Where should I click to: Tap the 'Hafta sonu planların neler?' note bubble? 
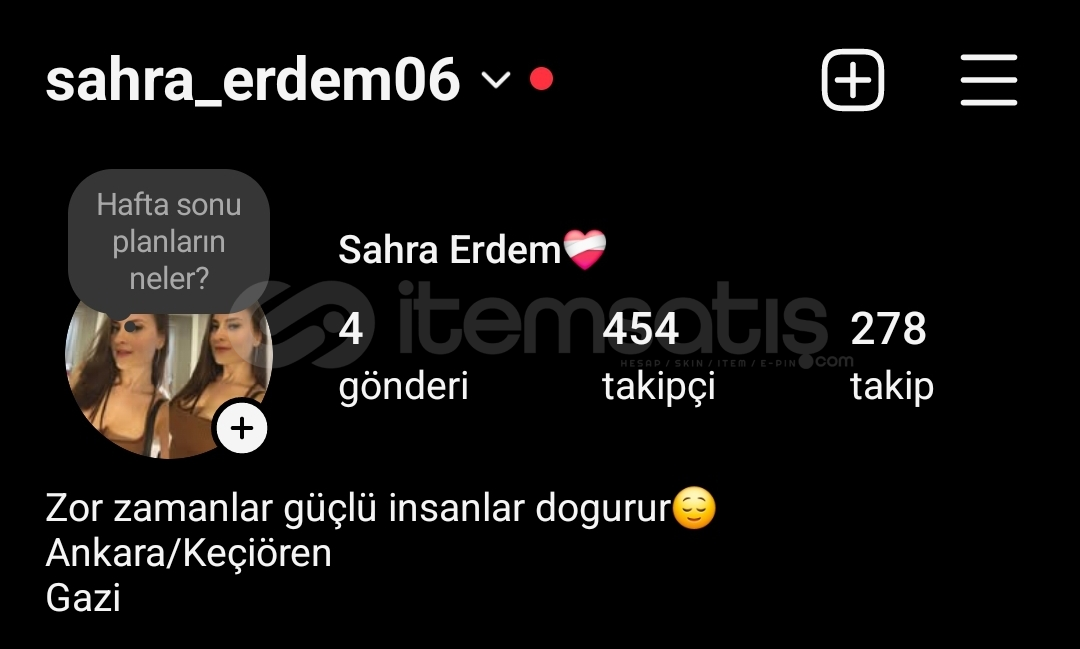click(x=169, y=241)
